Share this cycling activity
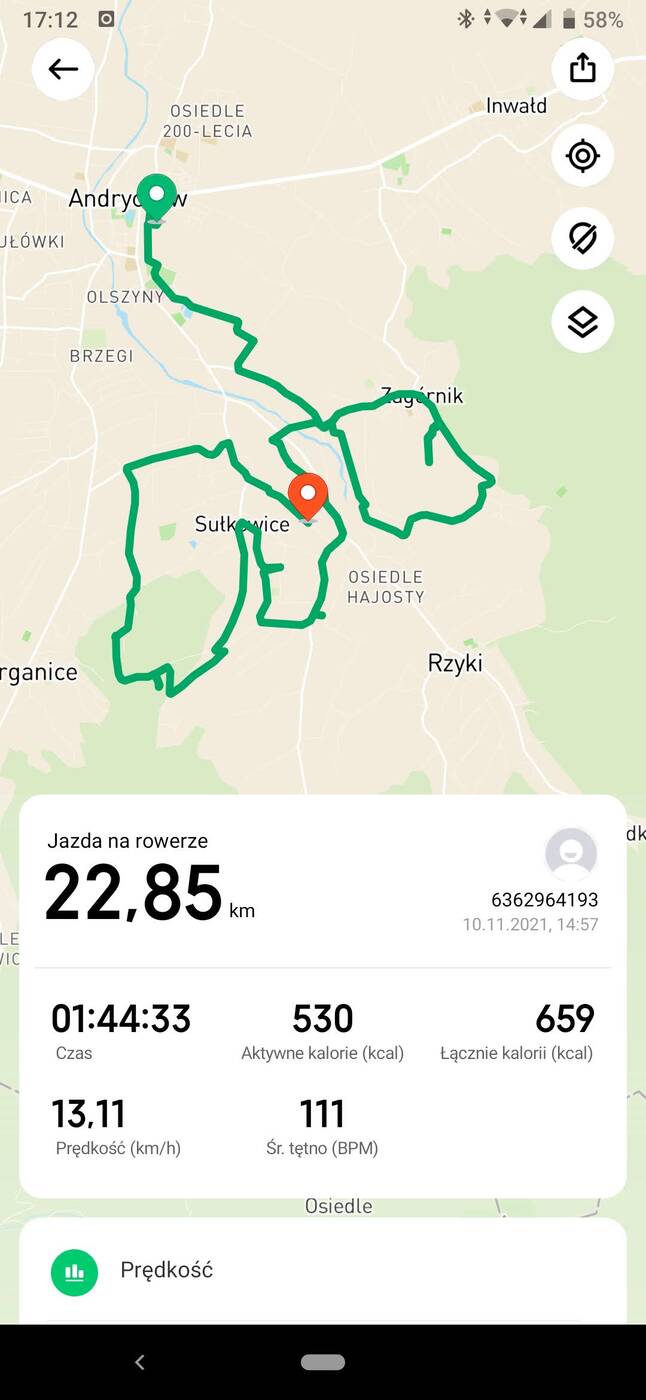 click(582, 69)
